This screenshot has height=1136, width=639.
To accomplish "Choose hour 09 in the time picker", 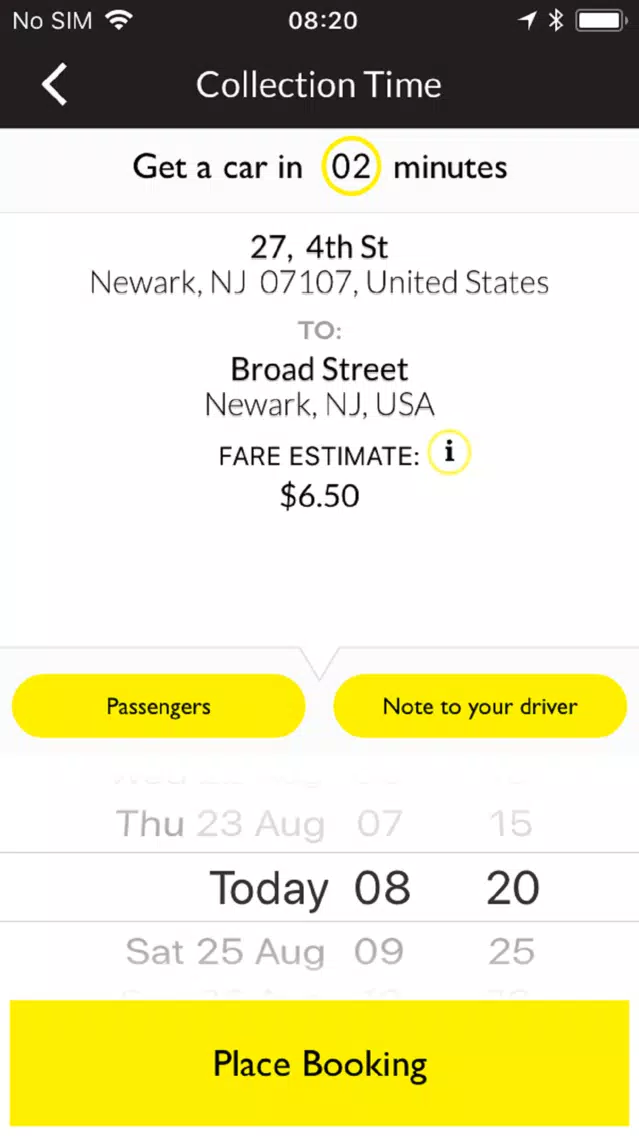I will [x=378, y=952].
